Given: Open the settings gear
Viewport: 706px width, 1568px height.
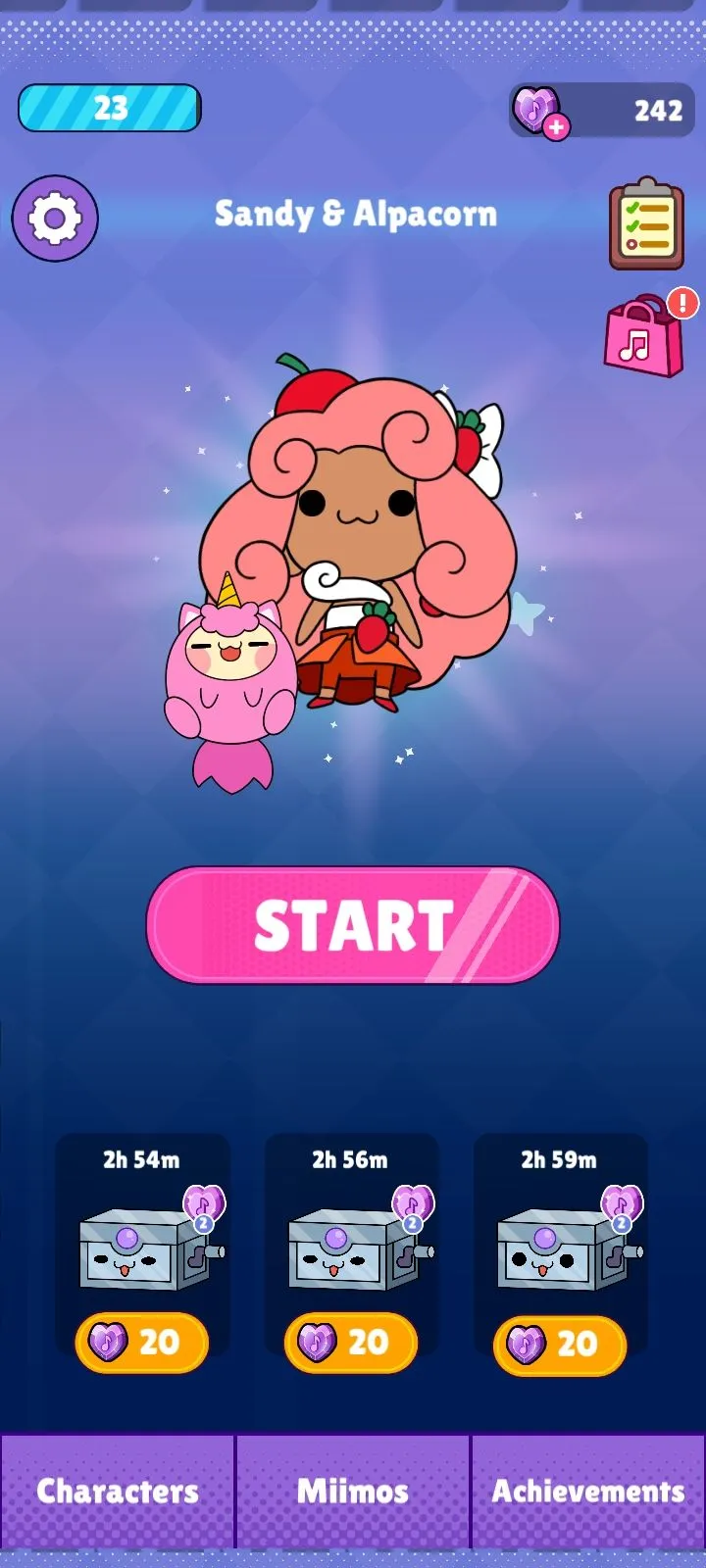Looking at the screenshot, I should click(55, 218).
